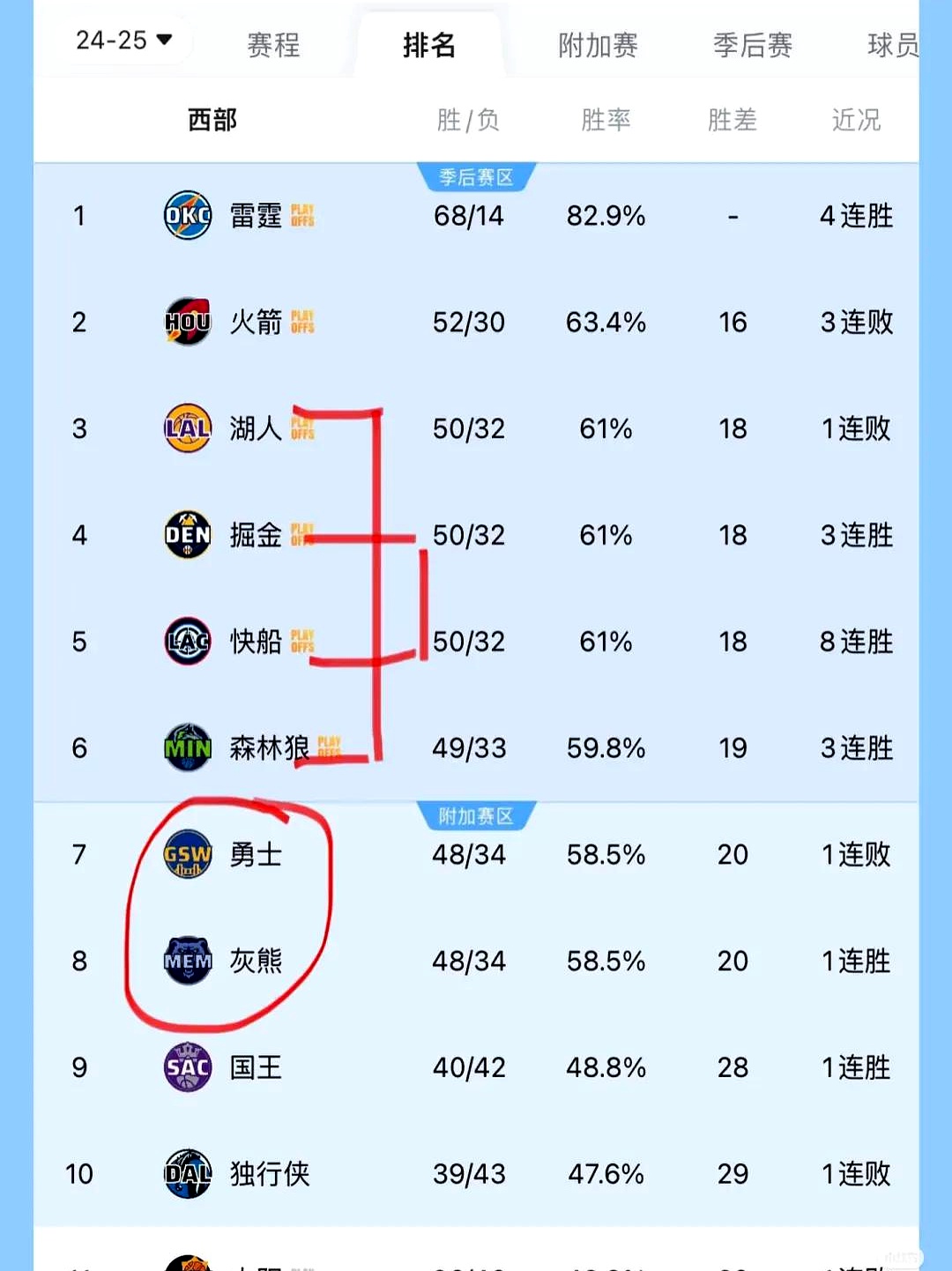Viewport: 952px width, 1271px height.
Task: Open the 季后赛 tab
Action: point(752,45)
